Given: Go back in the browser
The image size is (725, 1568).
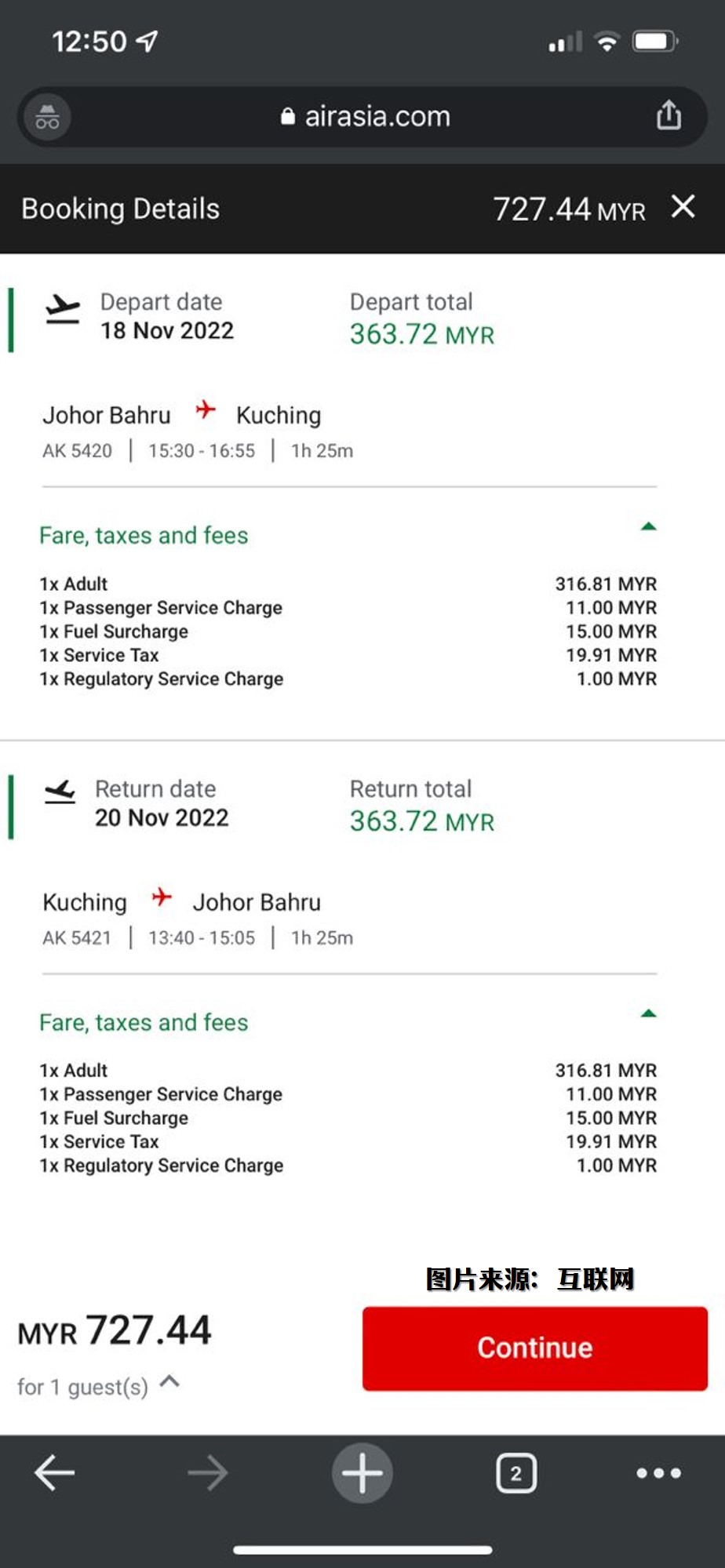Looking at the screenshot, I should point(54,1472).
